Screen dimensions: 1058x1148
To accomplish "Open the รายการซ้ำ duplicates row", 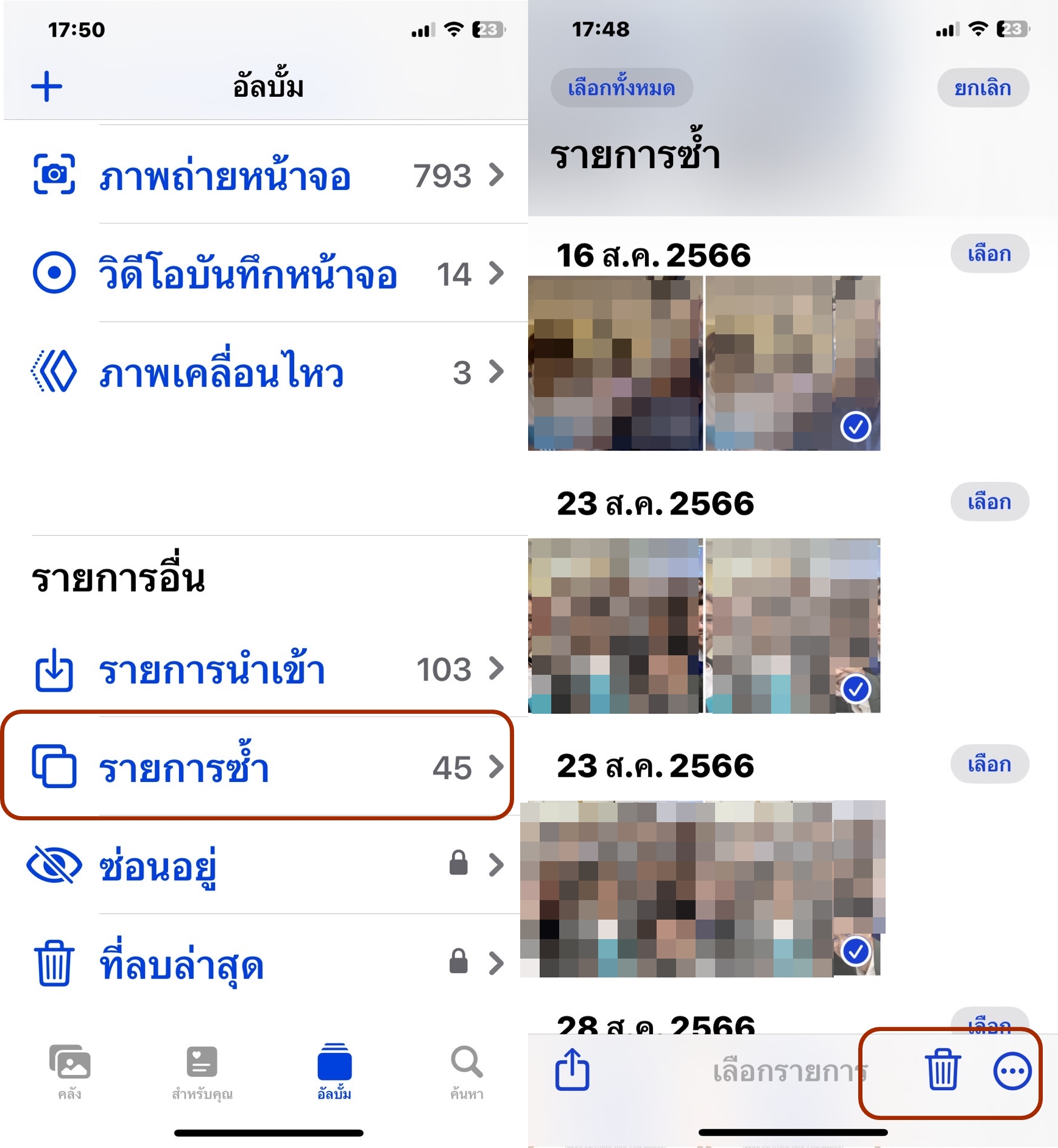I will [268, 767].
